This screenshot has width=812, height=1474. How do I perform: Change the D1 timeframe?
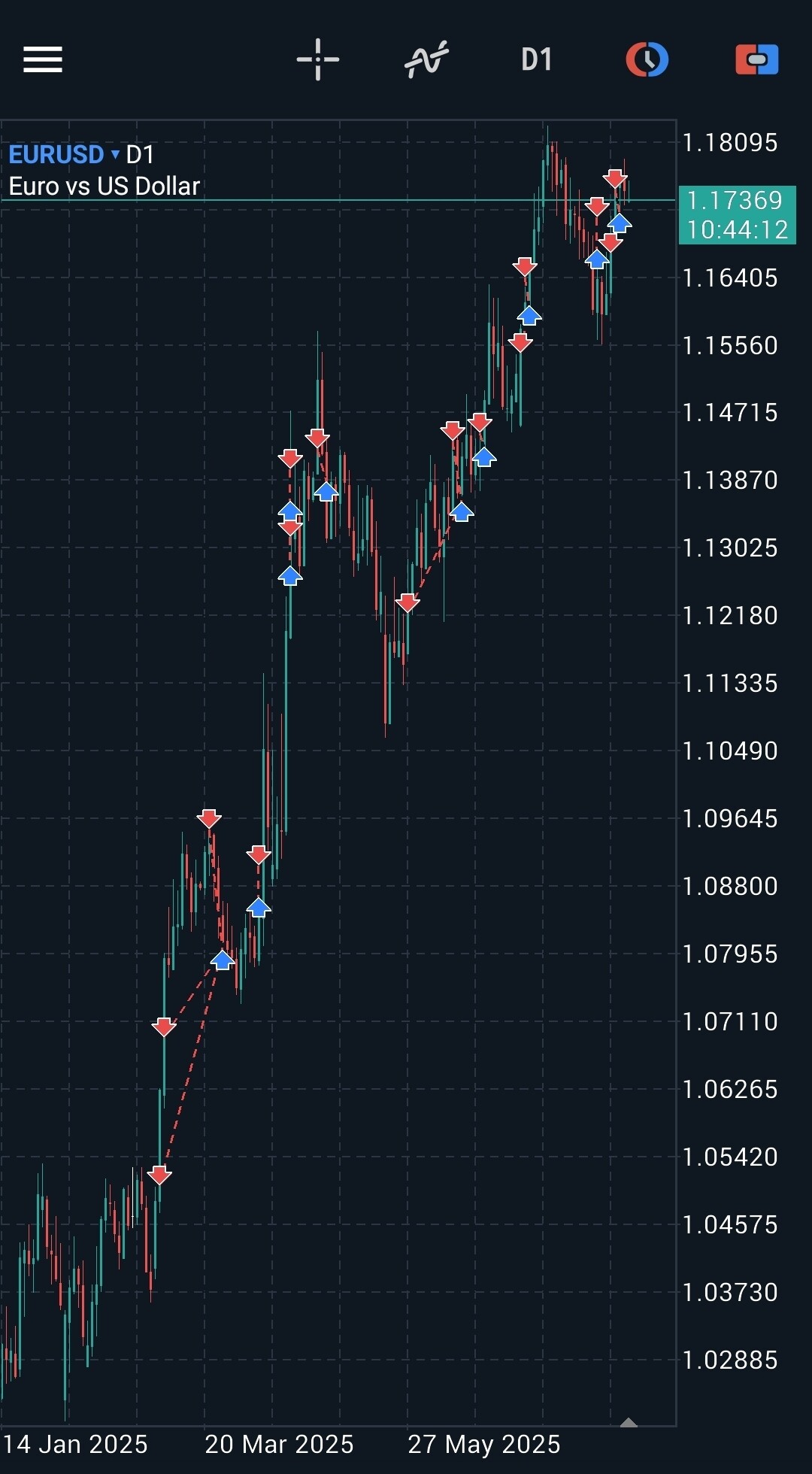coord(537,59)
